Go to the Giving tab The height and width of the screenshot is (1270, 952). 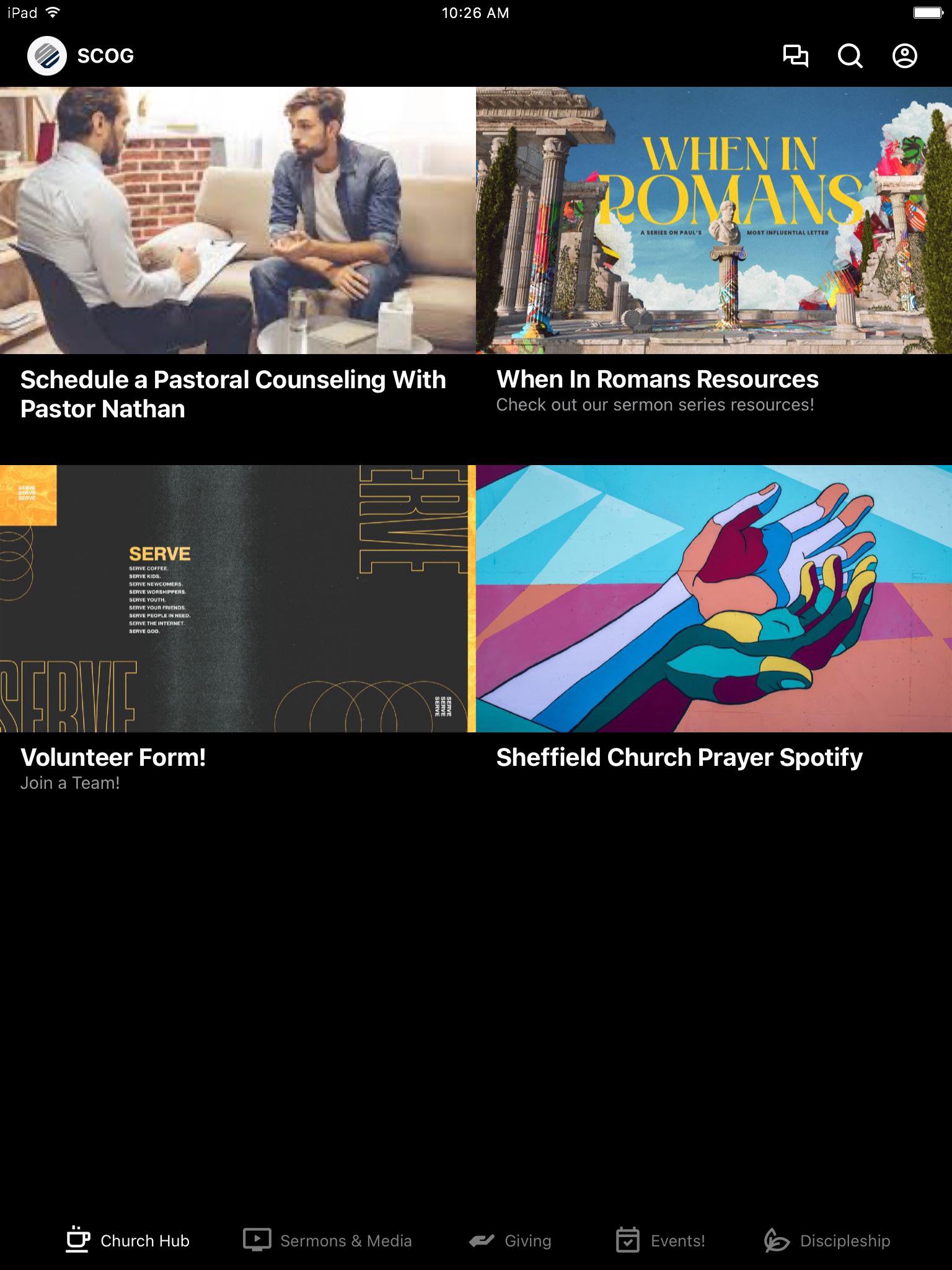tap(510, 1240)
